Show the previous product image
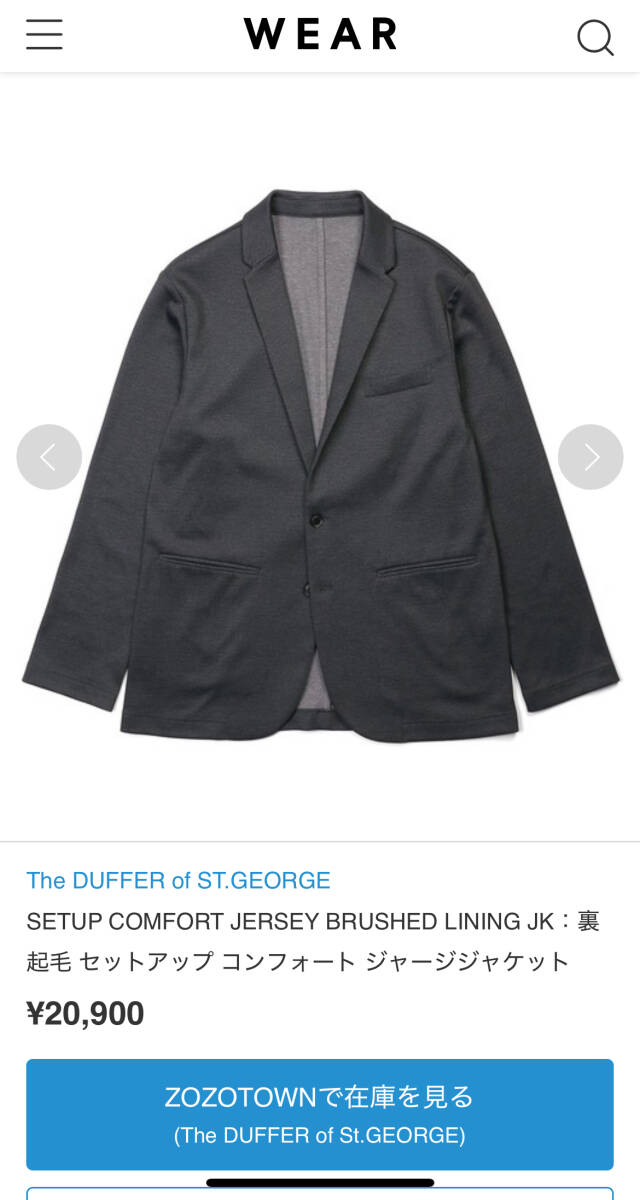The width and height of the screenshot is (640, 1200). click(49, 457)
